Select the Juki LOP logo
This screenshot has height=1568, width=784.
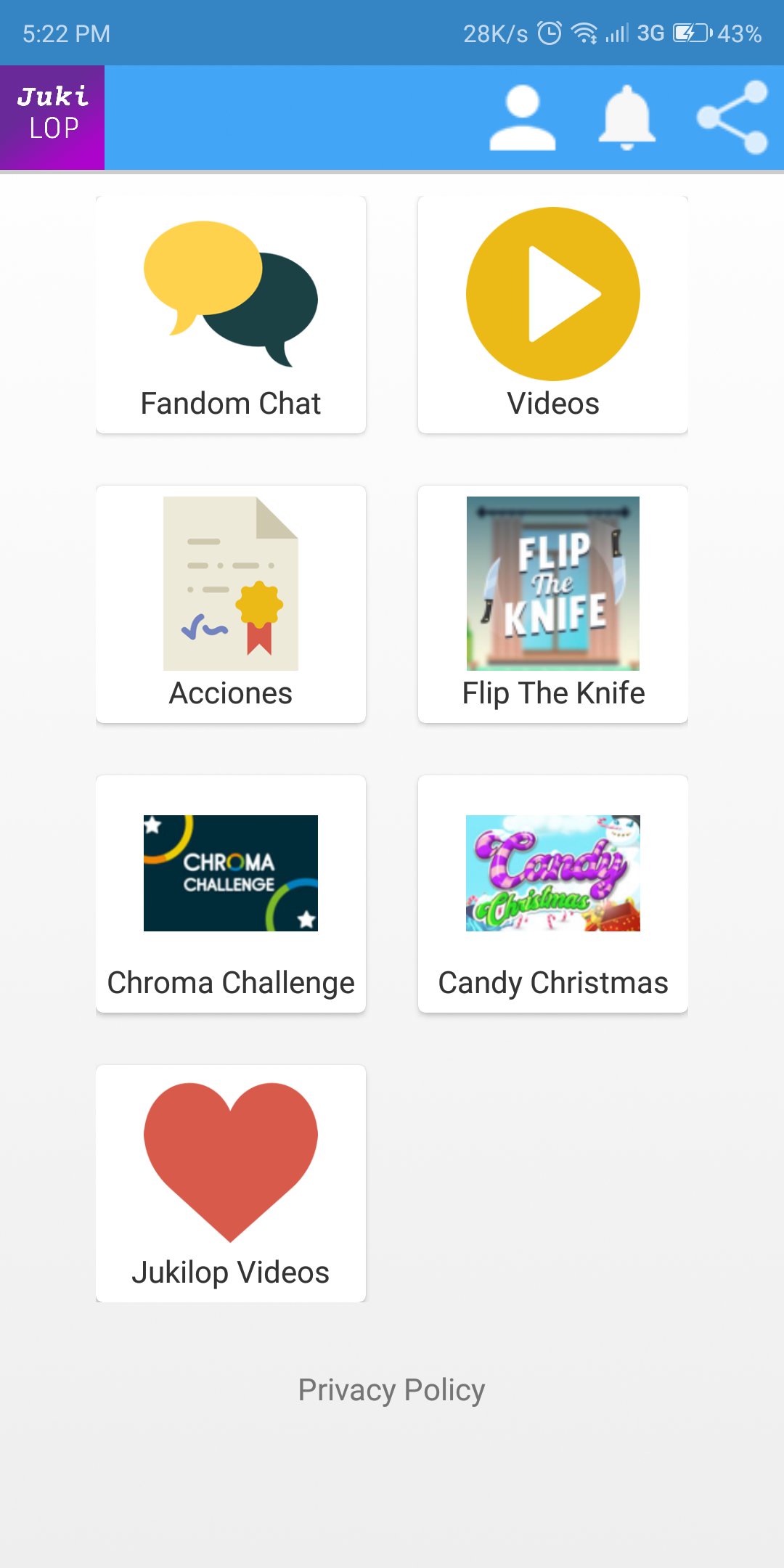(x=52, y=116)
